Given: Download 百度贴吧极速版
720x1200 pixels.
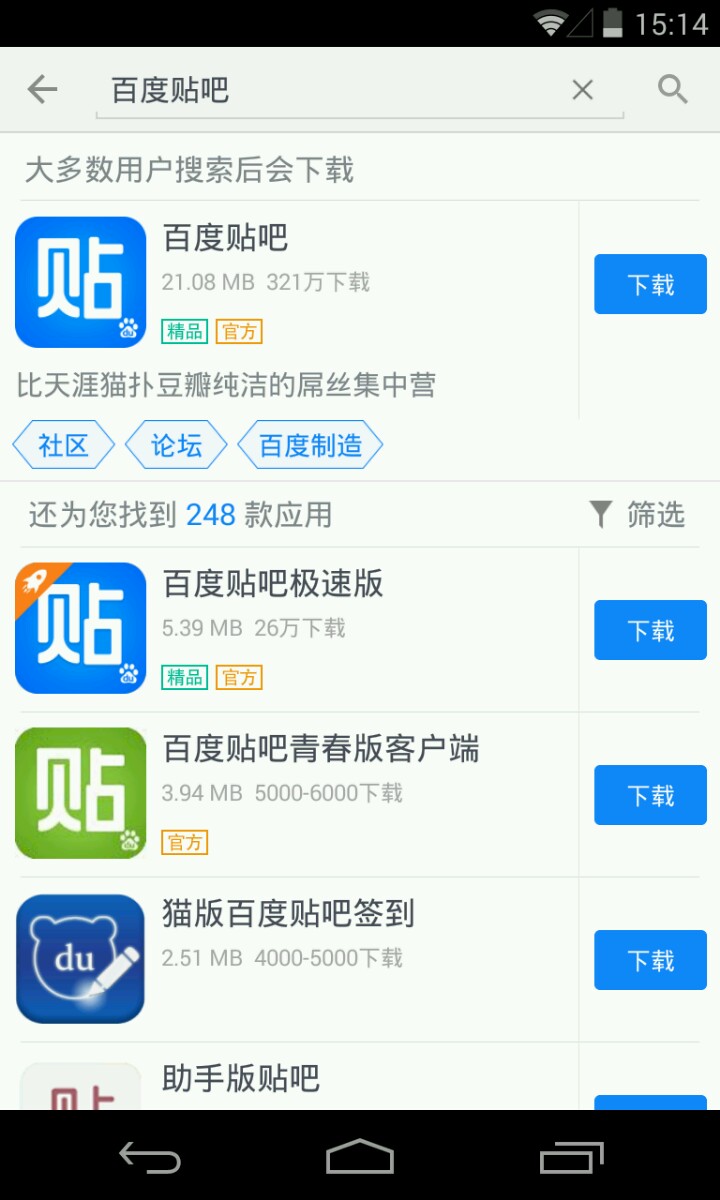Looking at the screenshot, I should (650, 630).
